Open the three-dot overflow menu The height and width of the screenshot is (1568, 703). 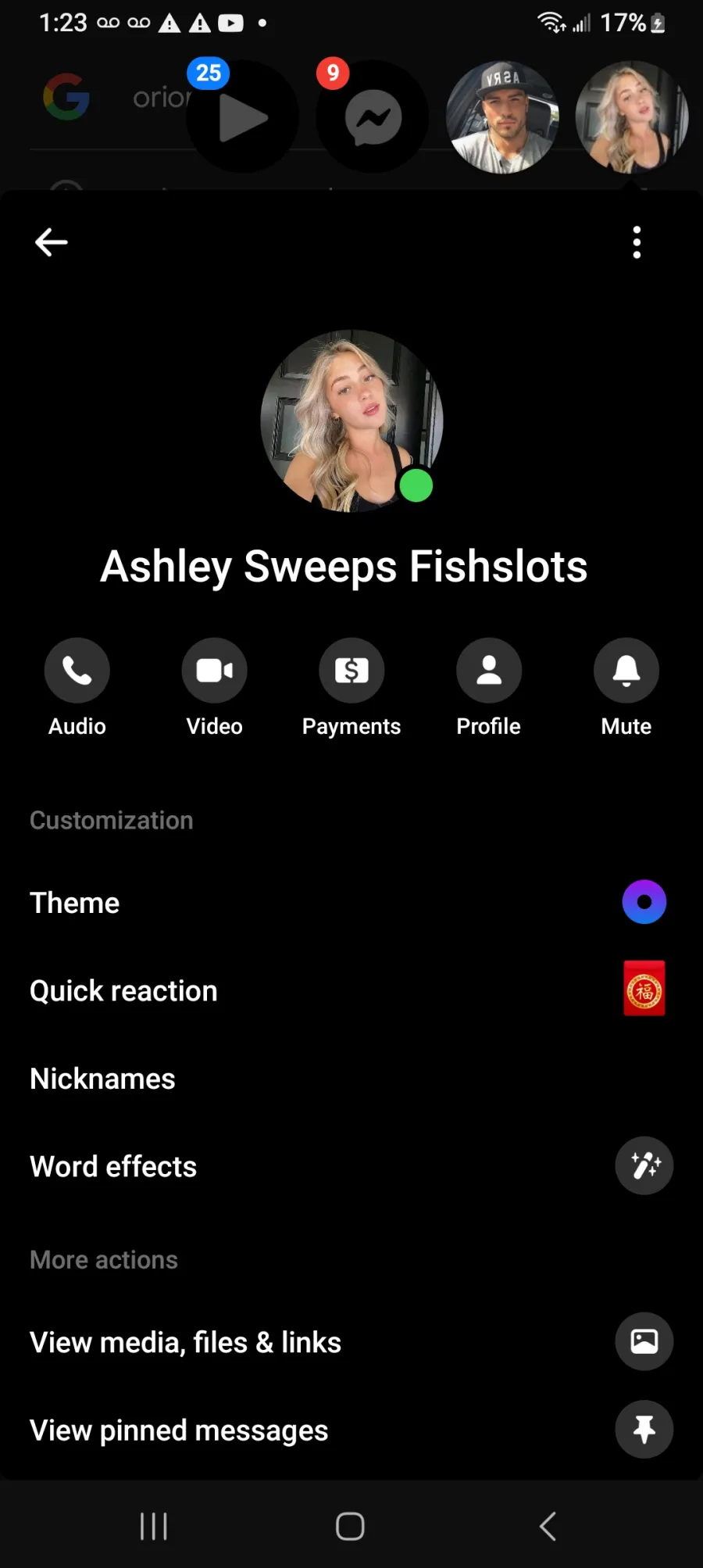pyautogui.click(x=637, y=242)
